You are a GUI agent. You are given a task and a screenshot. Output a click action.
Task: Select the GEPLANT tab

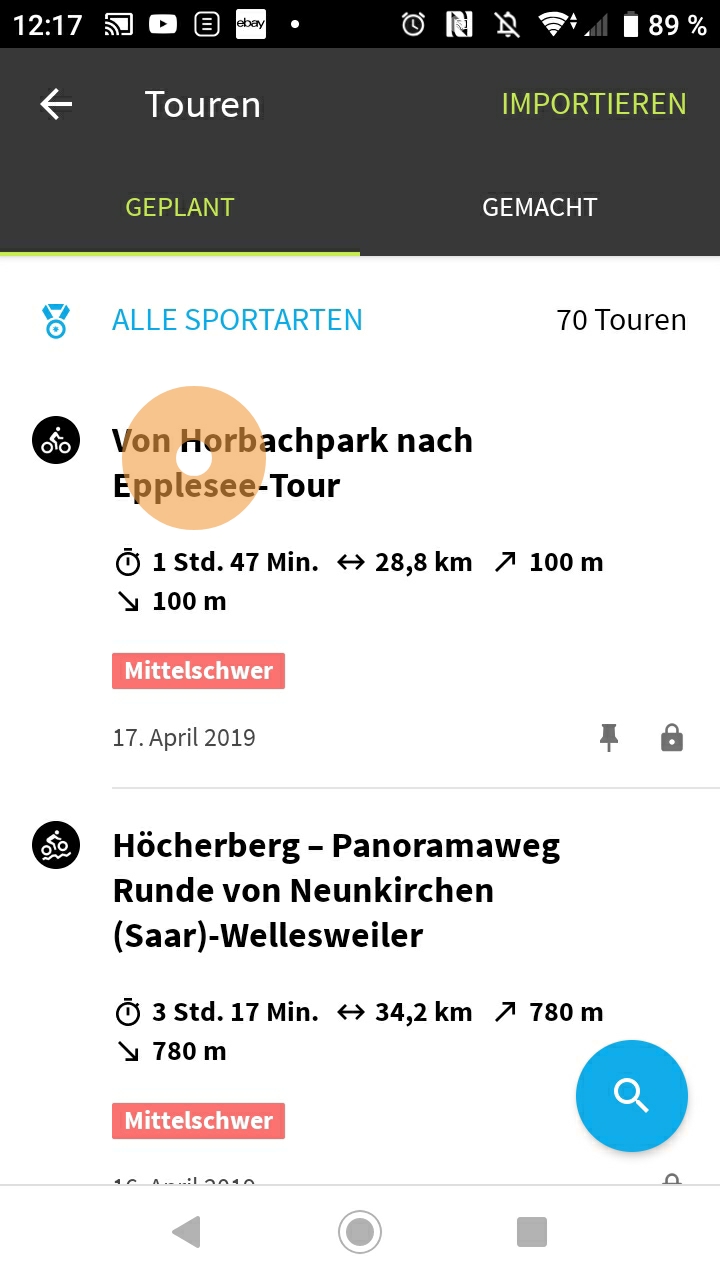coord(180,207)
